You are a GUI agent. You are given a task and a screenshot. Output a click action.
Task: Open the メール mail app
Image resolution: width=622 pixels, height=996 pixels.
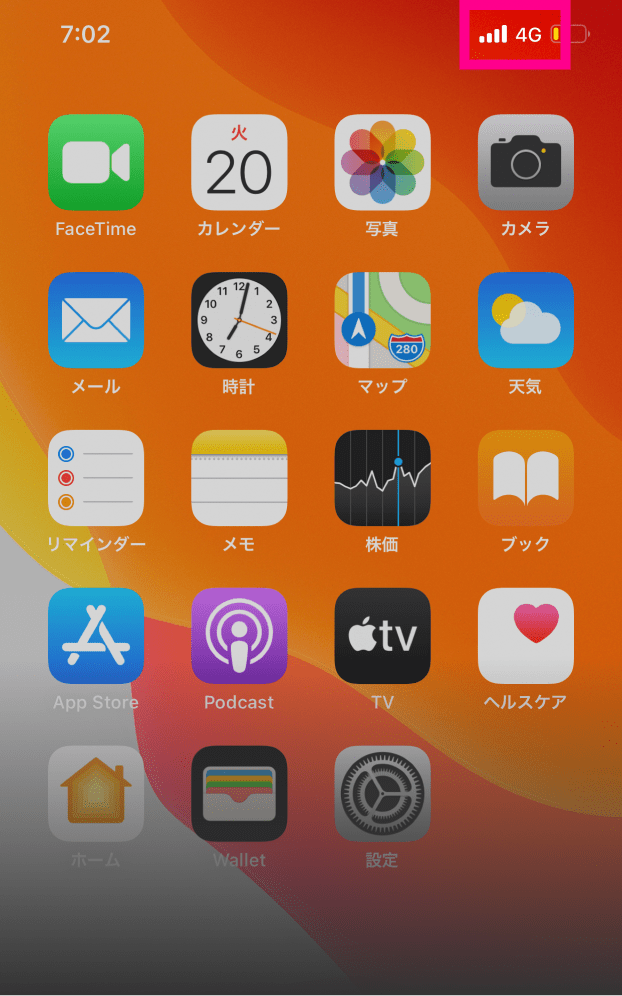[96, 320]
